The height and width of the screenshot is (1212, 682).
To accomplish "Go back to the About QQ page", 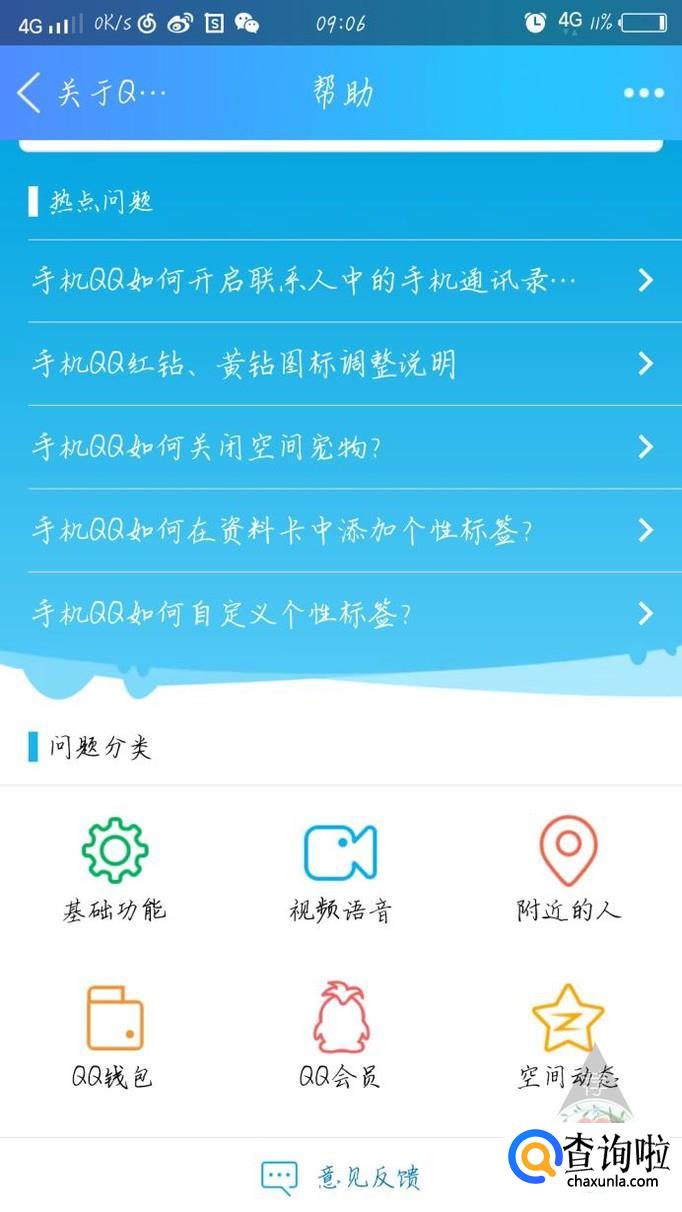I will (88, 93).
